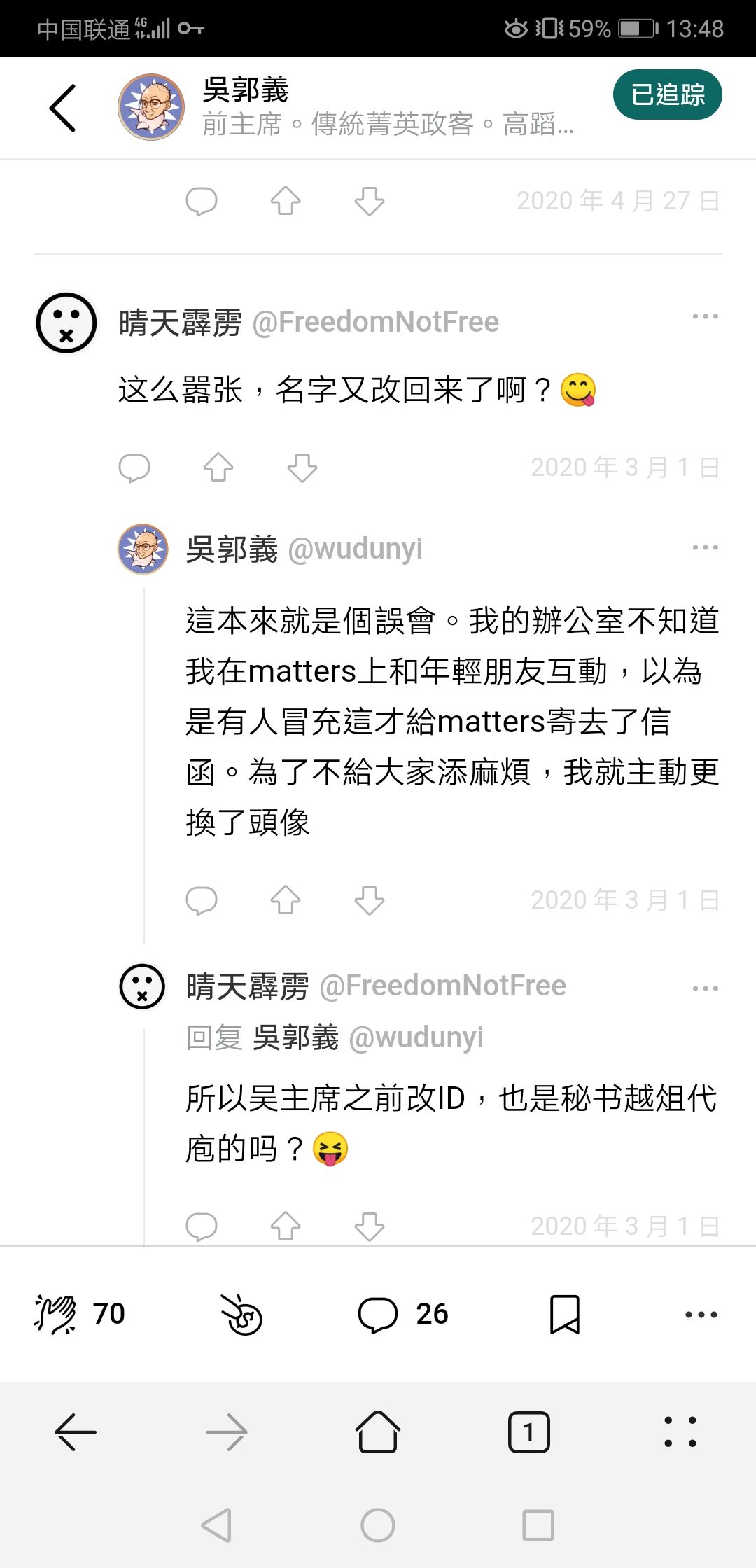Go to the browser home page
Screen dimensions: 756x1568
tap(378, 1432)
